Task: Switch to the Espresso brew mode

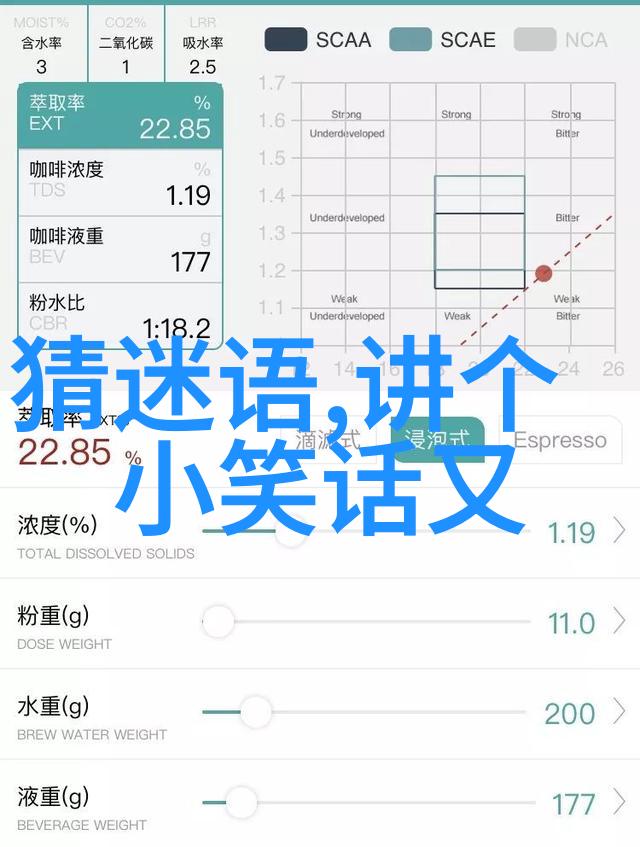Action: (x=559, y=440)
